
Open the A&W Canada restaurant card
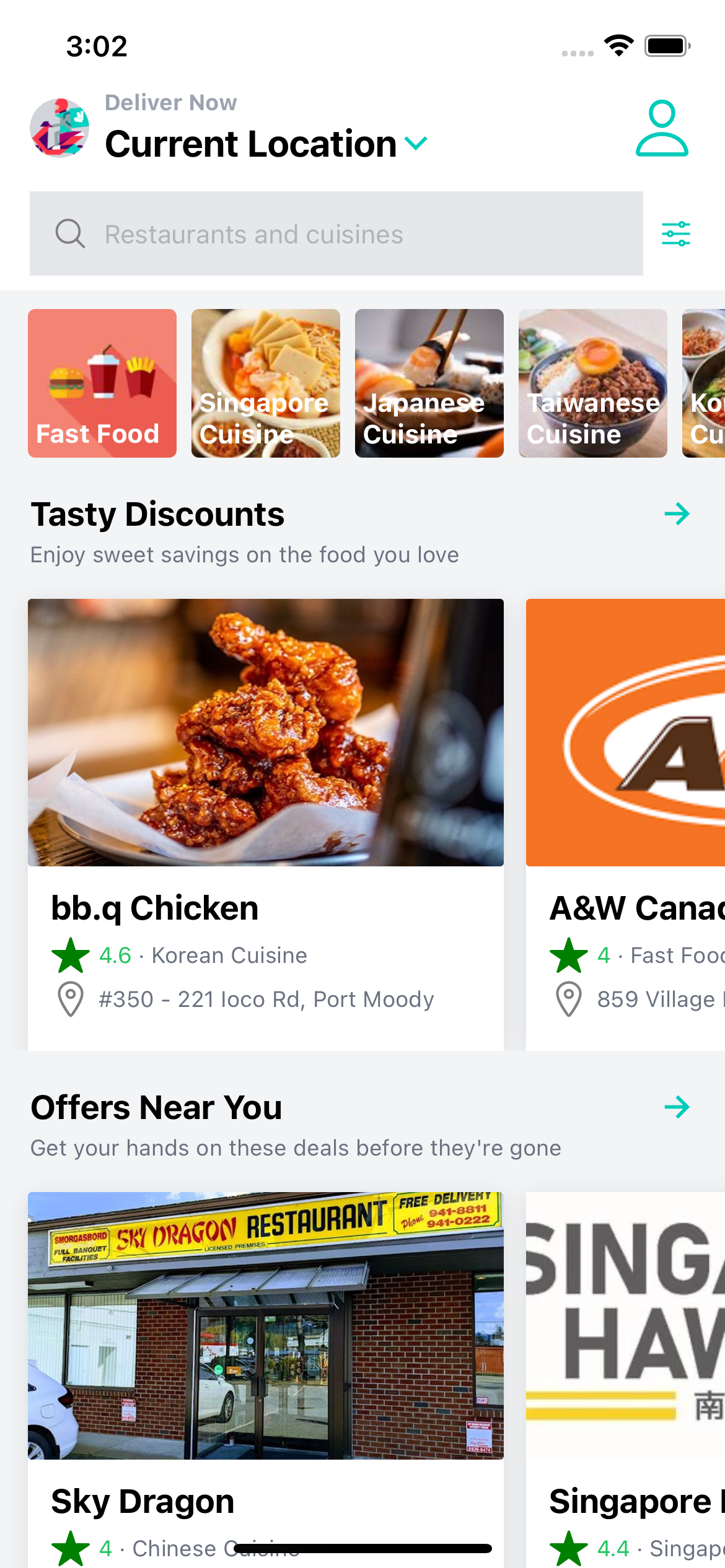coord(626,824)
